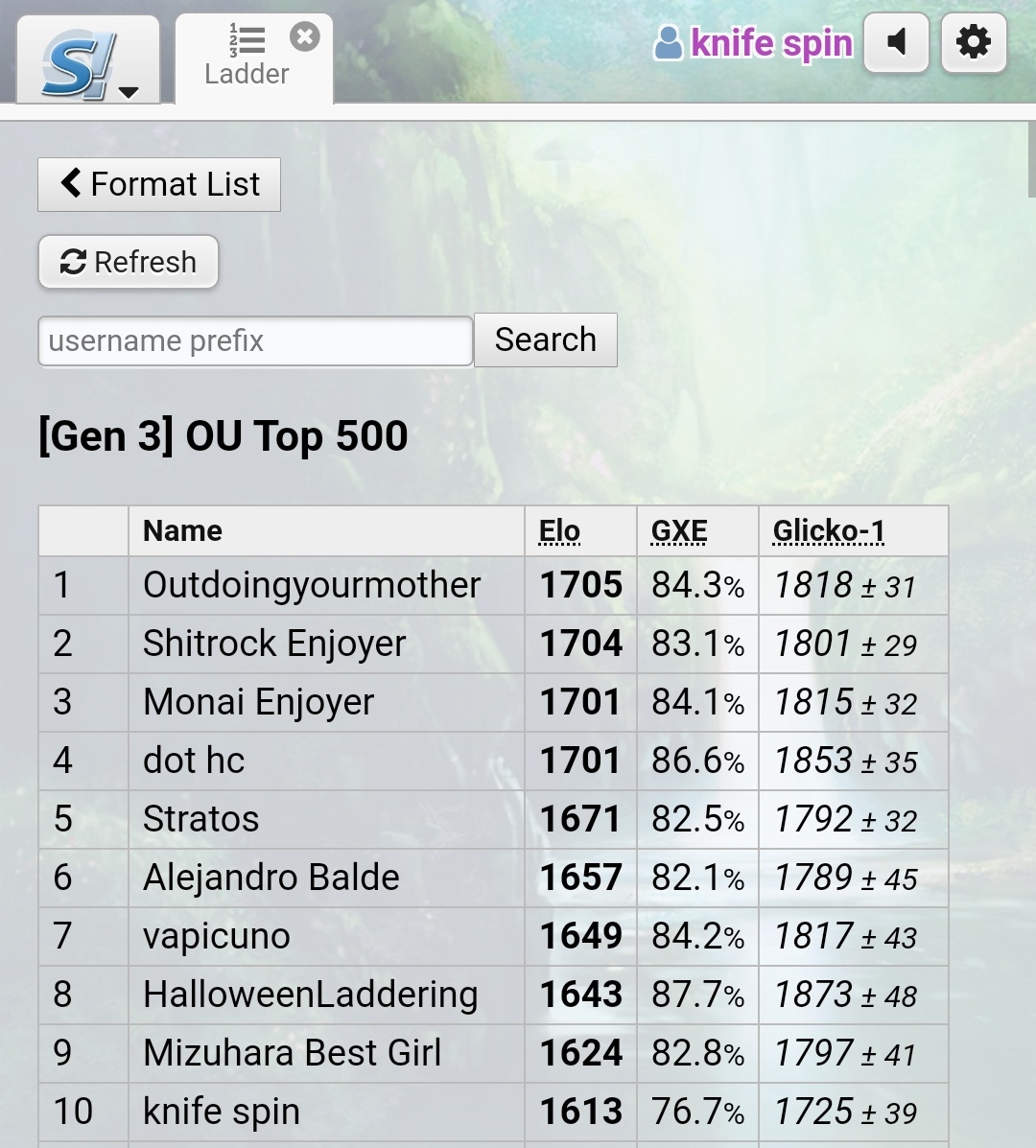Screen dimensions: 1036x1148
Task: Close the Ladder tab
Action: (x=304, y=37)
